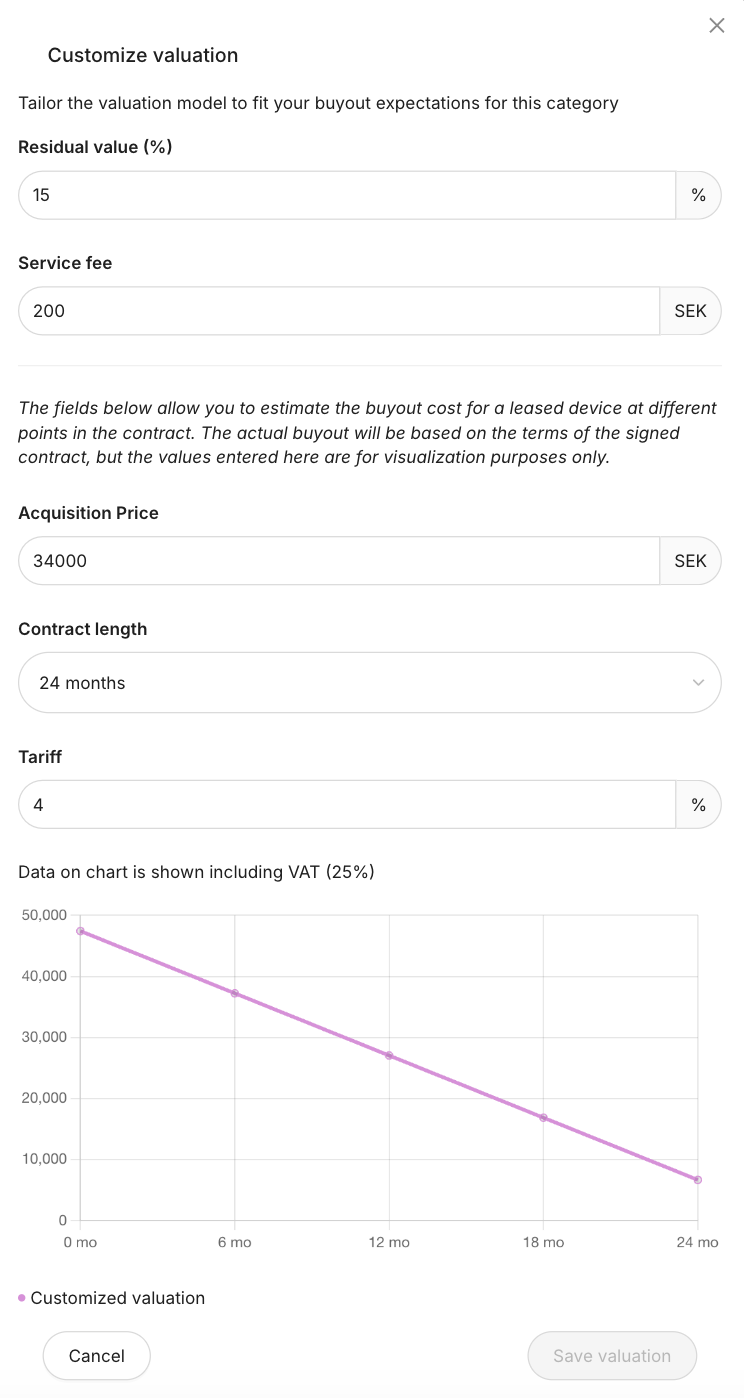Viewport: 744px width, 1398px height.
Task: Close the Customize valuation dialog
Action: pyautogui.click(x=716, y=26)
